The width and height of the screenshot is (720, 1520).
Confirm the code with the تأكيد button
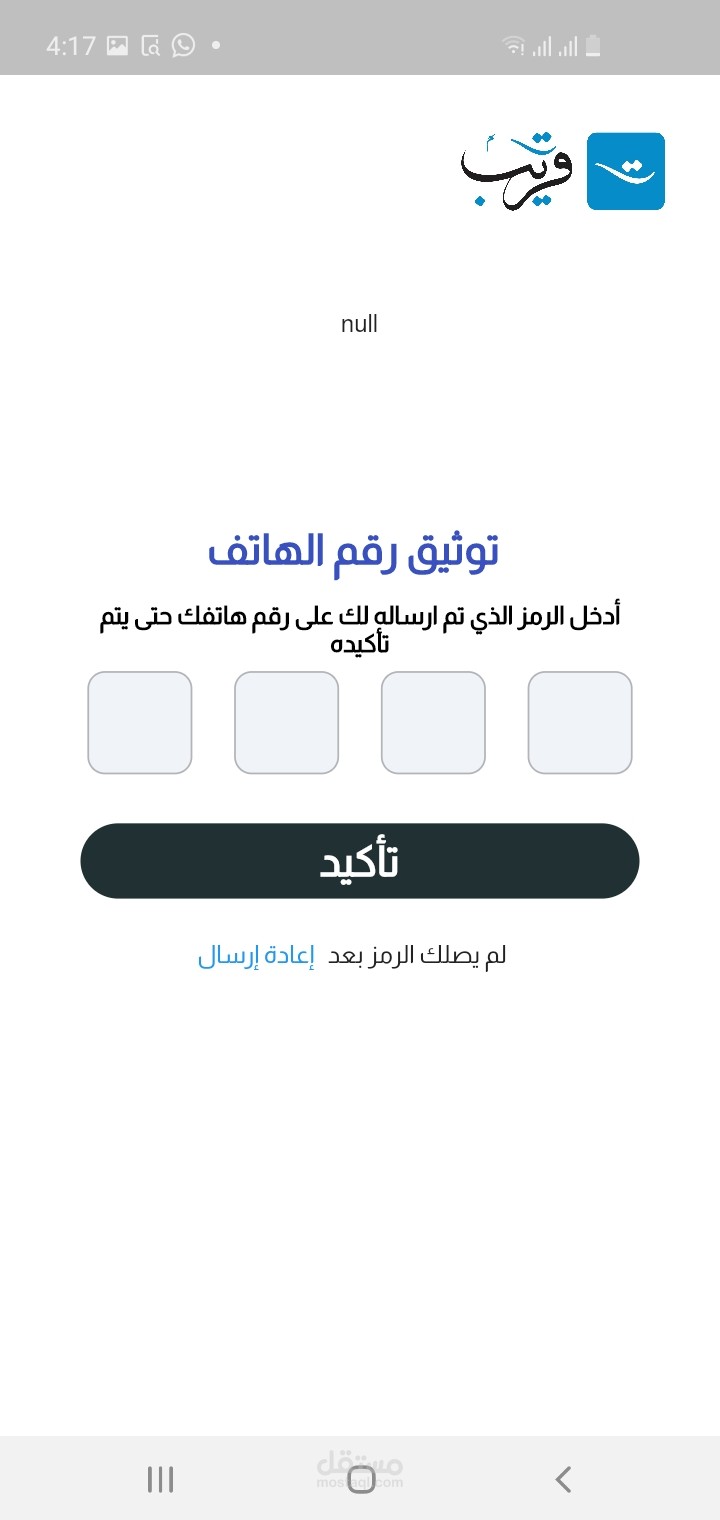pos(360,861)
